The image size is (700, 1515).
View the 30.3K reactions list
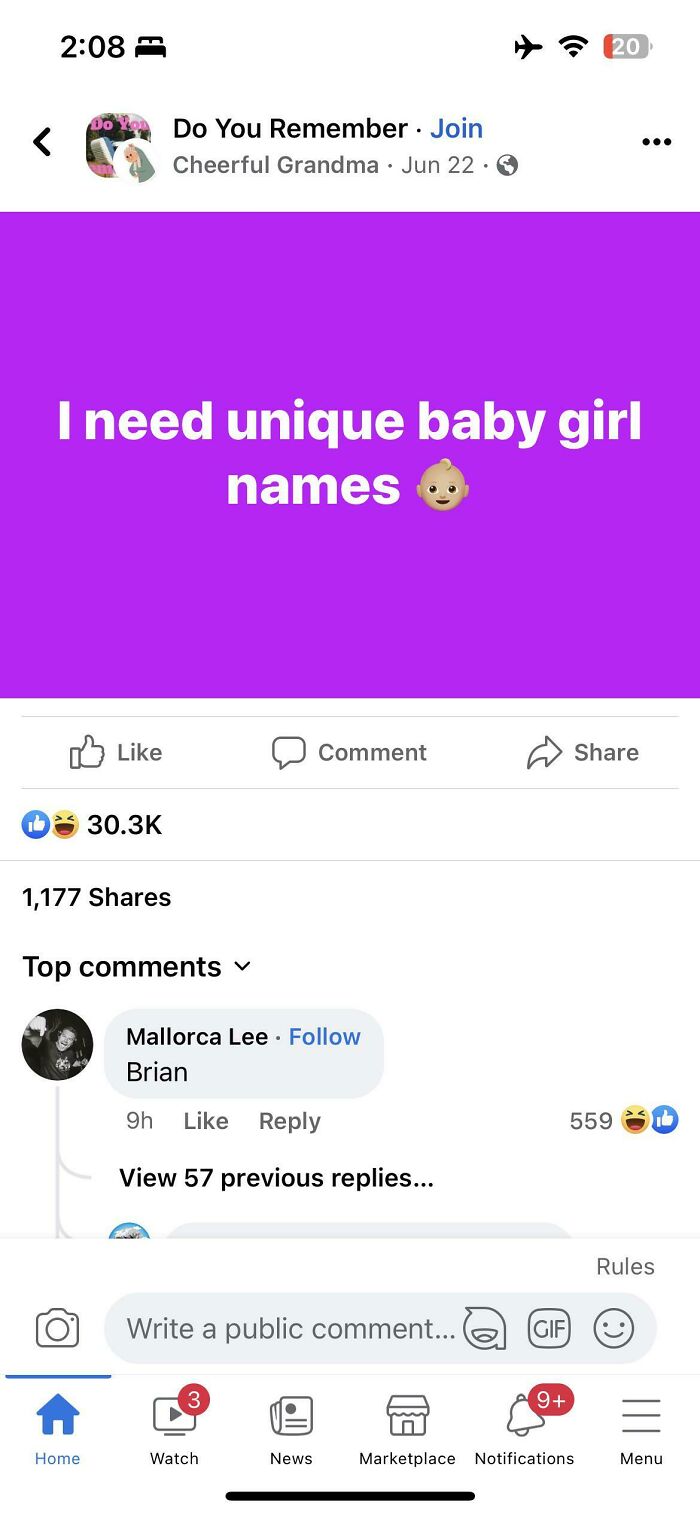92,824
